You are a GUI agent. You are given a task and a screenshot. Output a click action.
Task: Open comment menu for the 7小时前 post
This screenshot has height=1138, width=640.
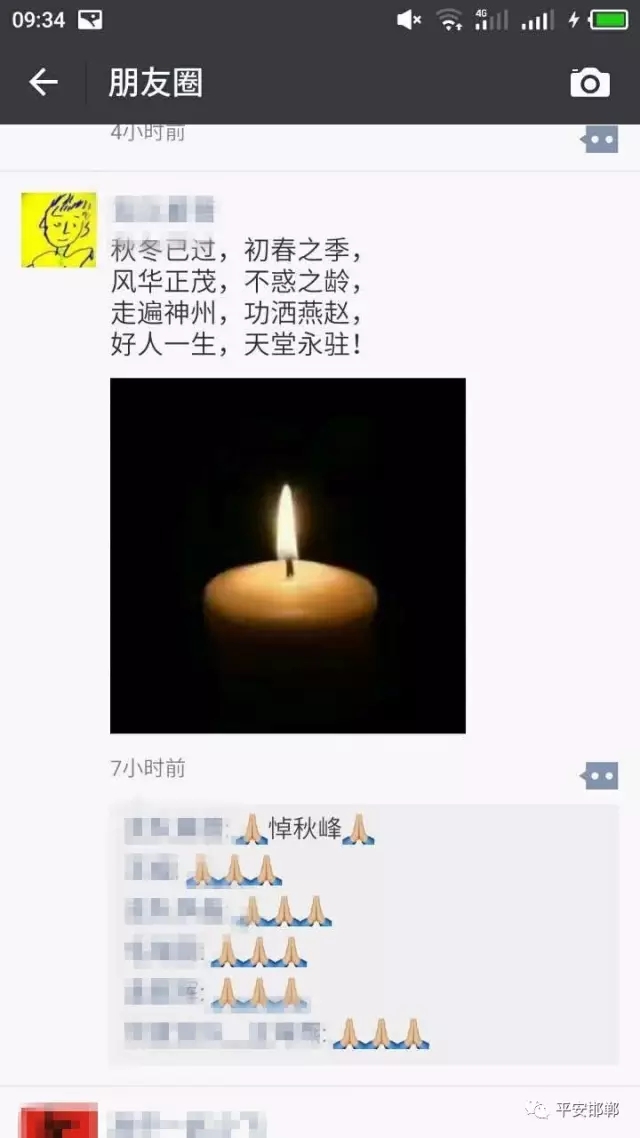tap(600, 775)
